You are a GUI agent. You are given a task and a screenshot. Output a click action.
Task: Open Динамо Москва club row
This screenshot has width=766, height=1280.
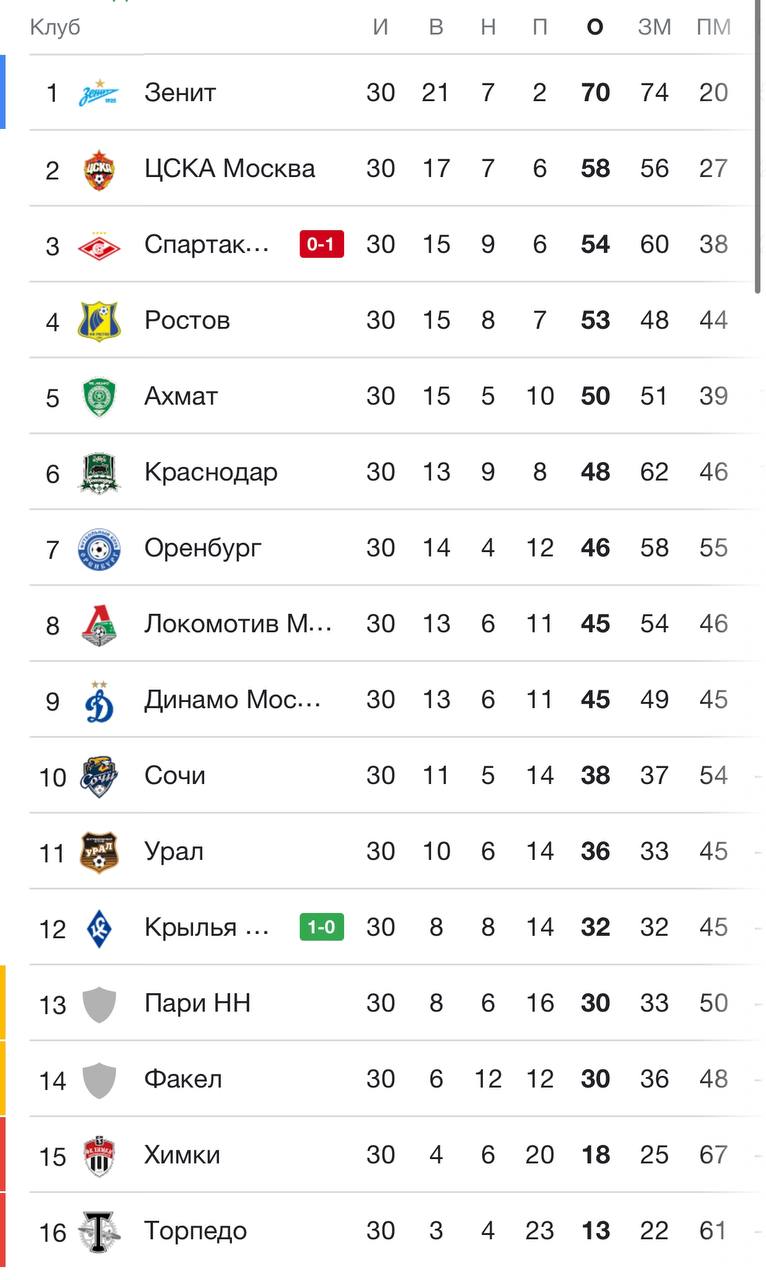point(391,701)
